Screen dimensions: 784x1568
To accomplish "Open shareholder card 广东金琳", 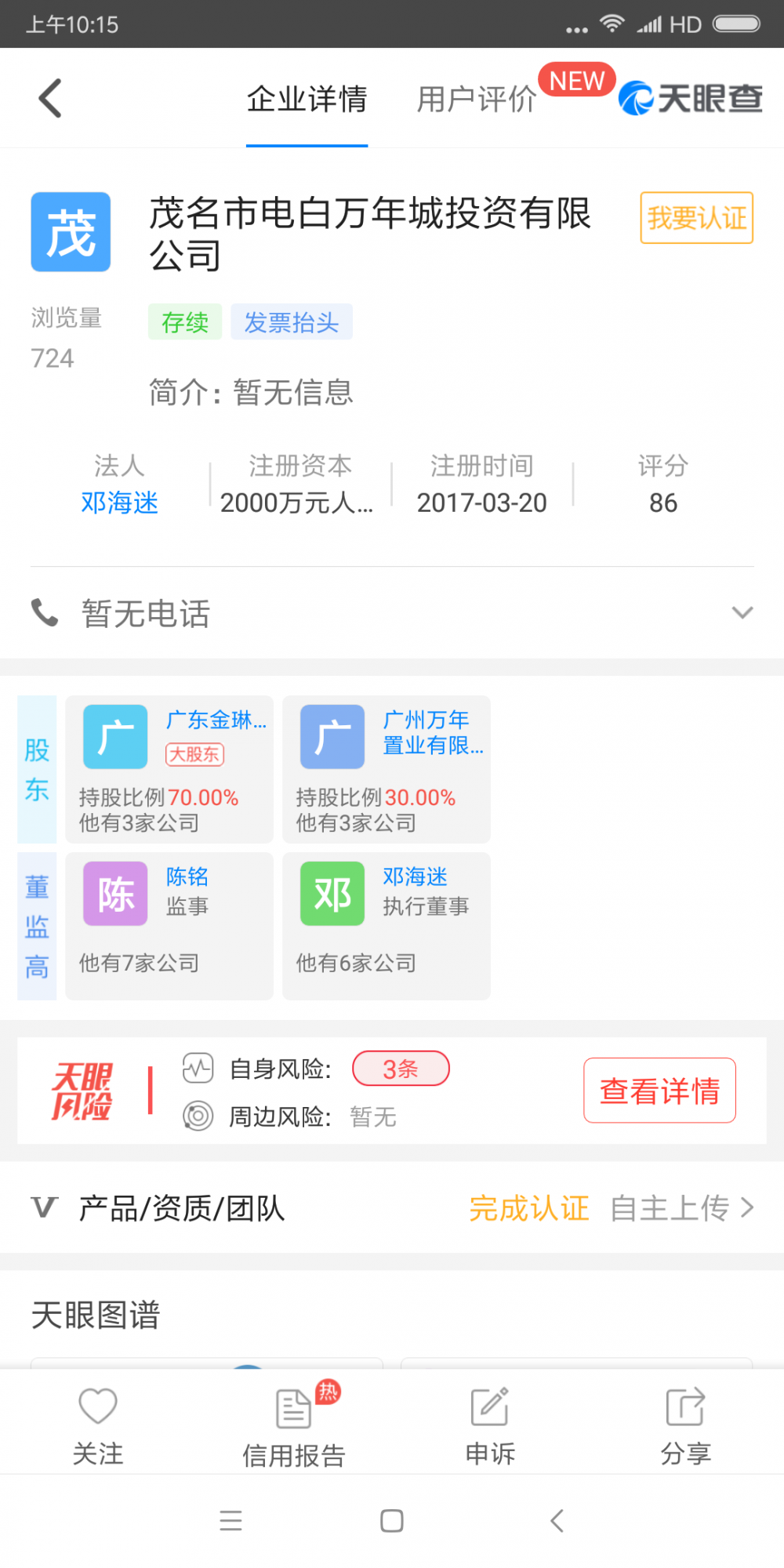I will 169,769.
